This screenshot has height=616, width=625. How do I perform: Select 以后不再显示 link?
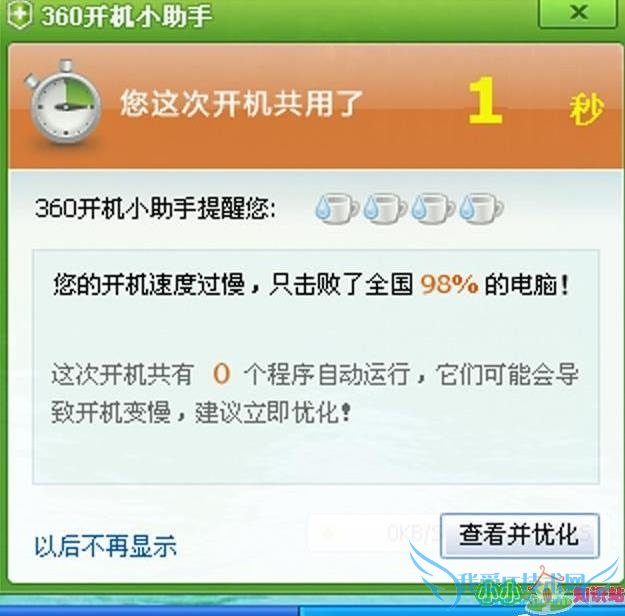(105, 546)
